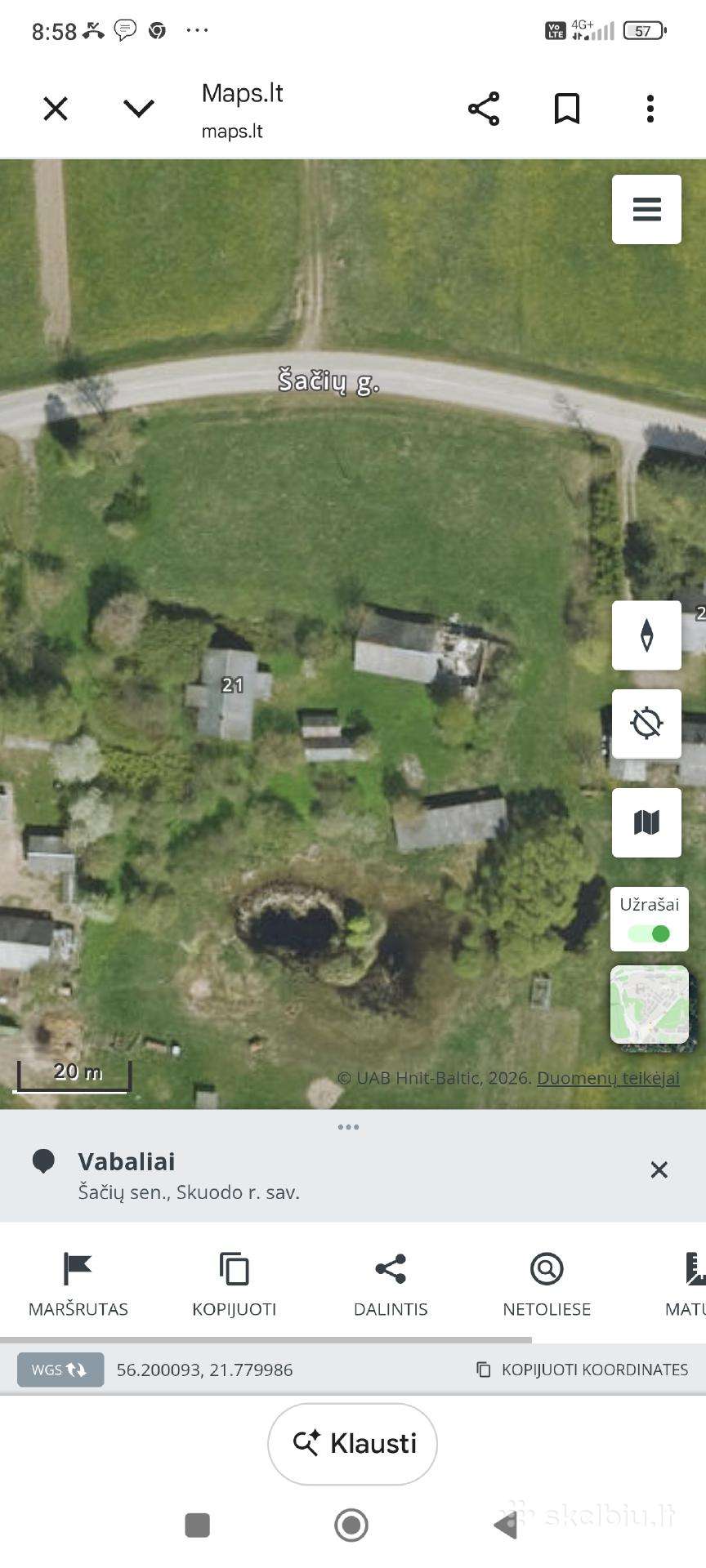Open the map's hamburger menu
The height and width of the screenshot is (1568, 706).
646,209
